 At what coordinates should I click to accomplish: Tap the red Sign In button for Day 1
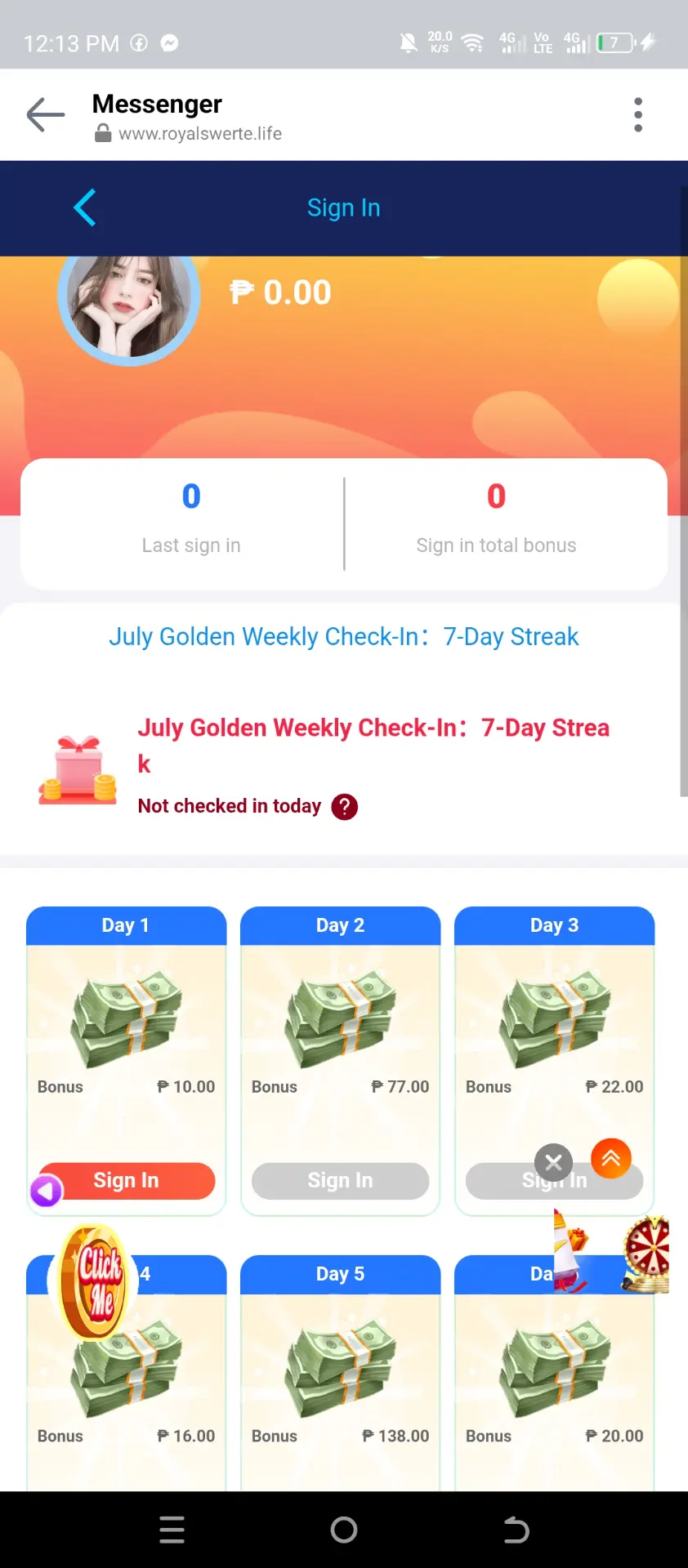tap(127, 1180)
